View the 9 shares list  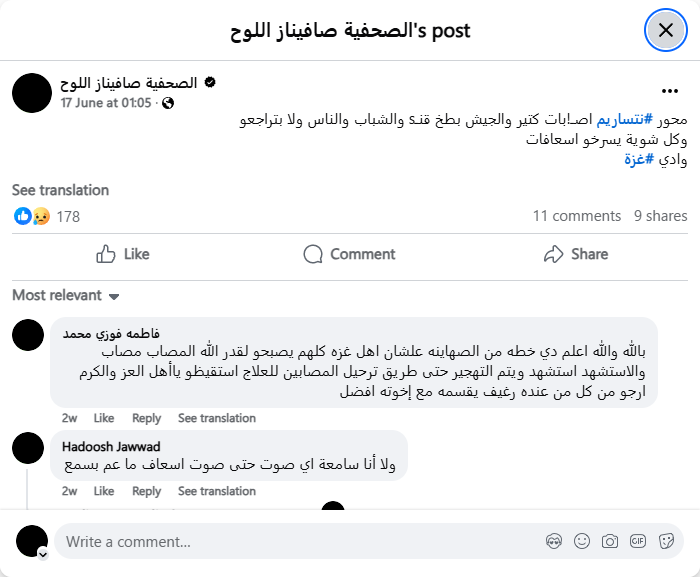click(660, 216)
